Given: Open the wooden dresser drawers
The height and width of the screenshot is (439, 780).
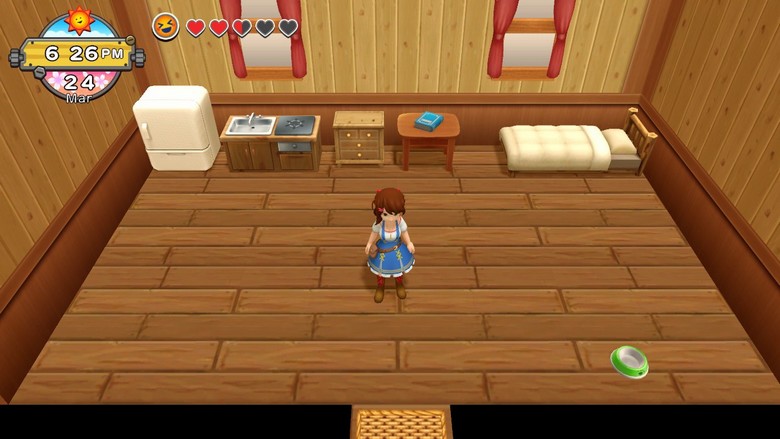Looking at the screenshot, I should click(359, 137).
